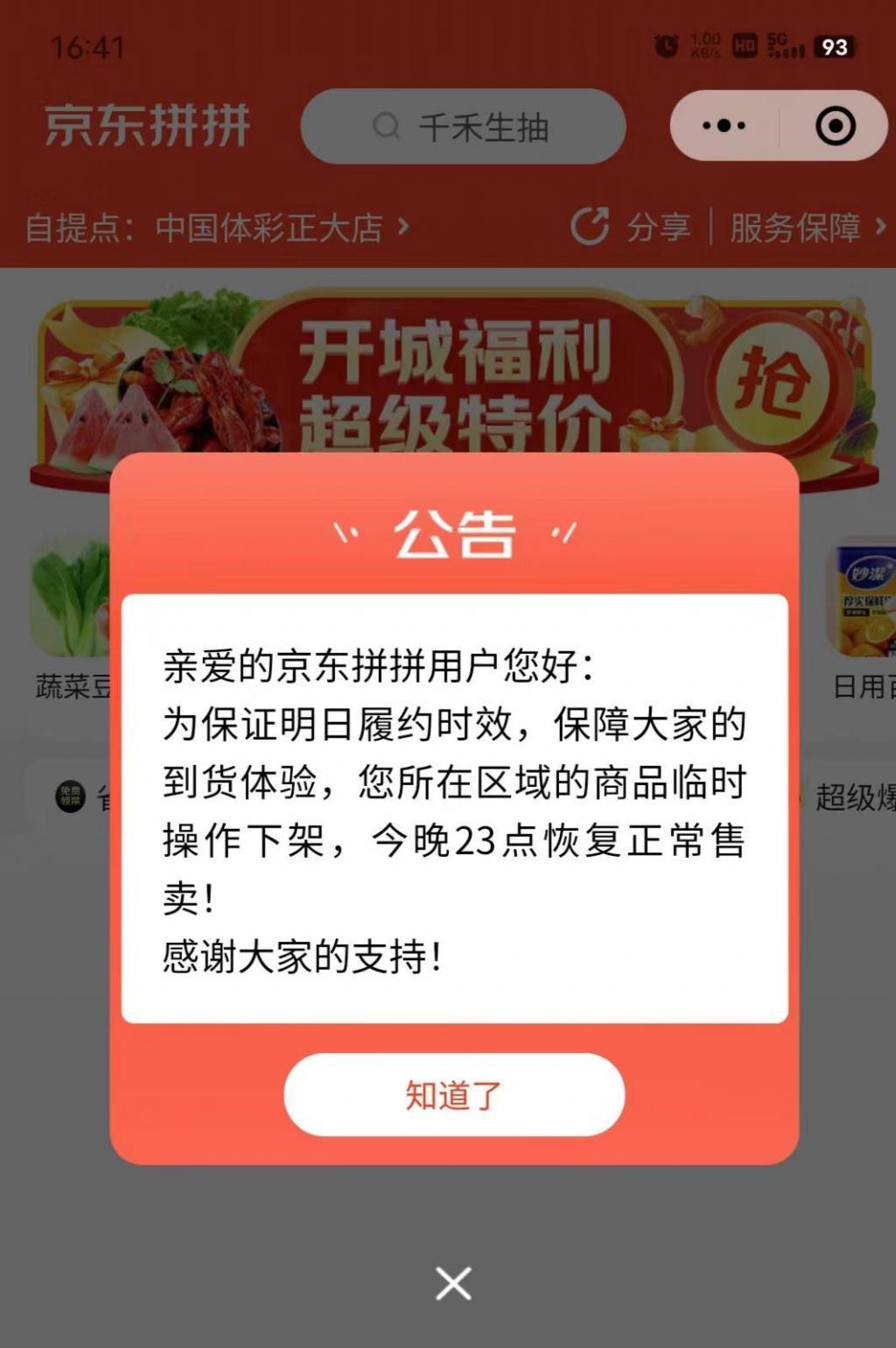Expand the 中国体彩正大店 store selector
Screen dimensions: 896x1348
271,225
